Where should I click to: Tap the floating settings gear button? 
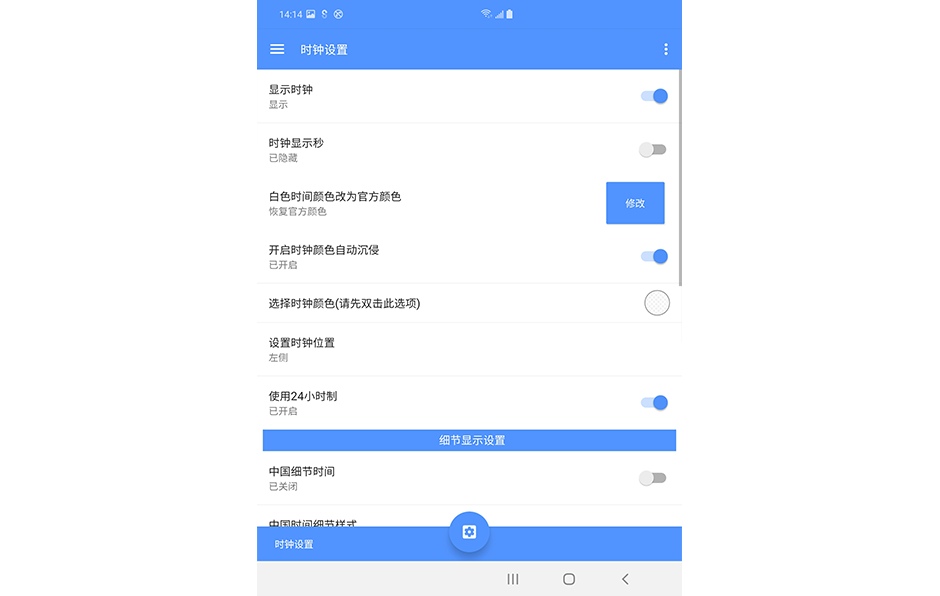pos(469,532)
